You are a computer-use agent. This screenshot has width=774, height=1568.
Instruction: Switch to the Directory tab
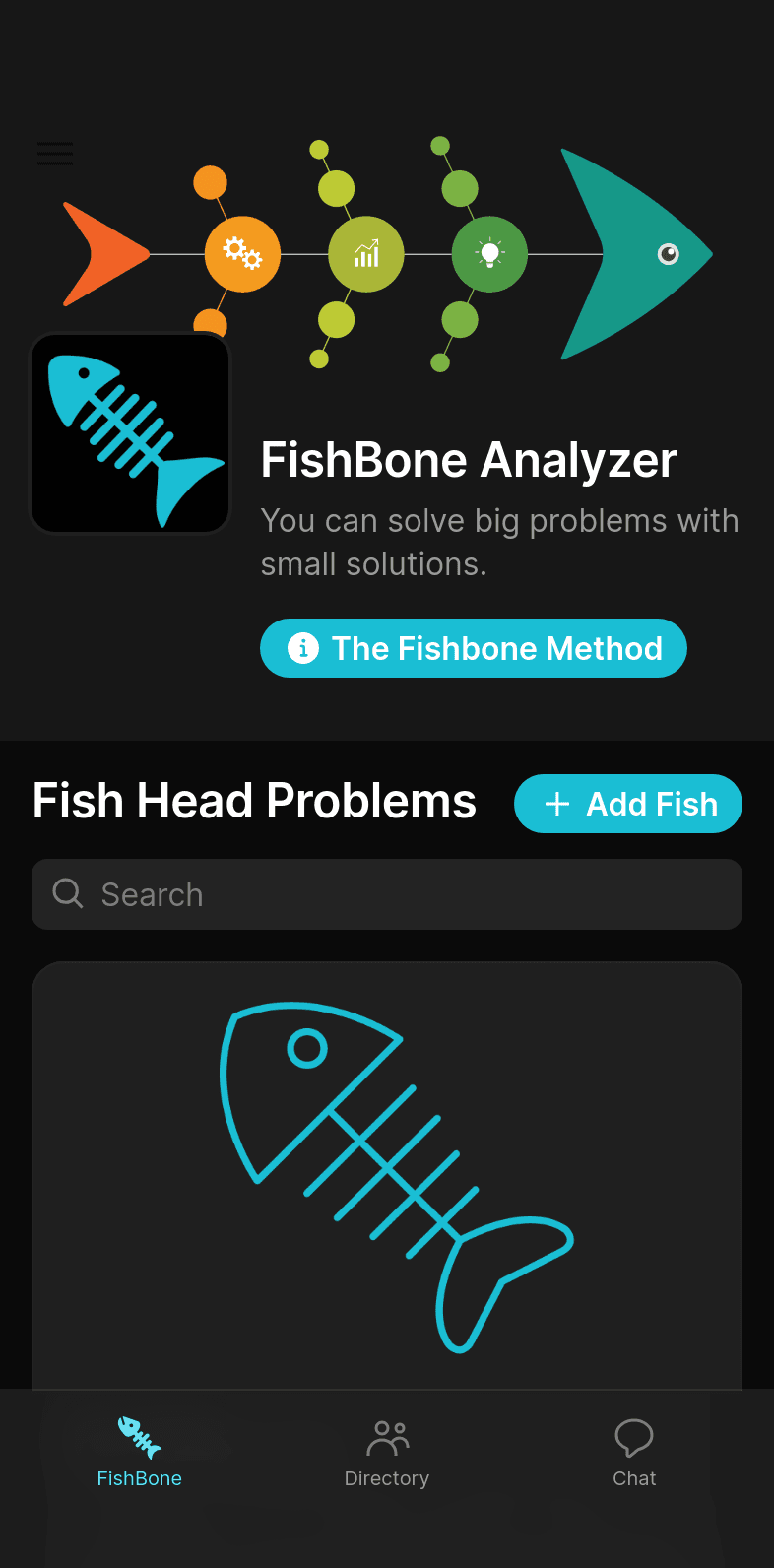click(x=387, y=1452)
